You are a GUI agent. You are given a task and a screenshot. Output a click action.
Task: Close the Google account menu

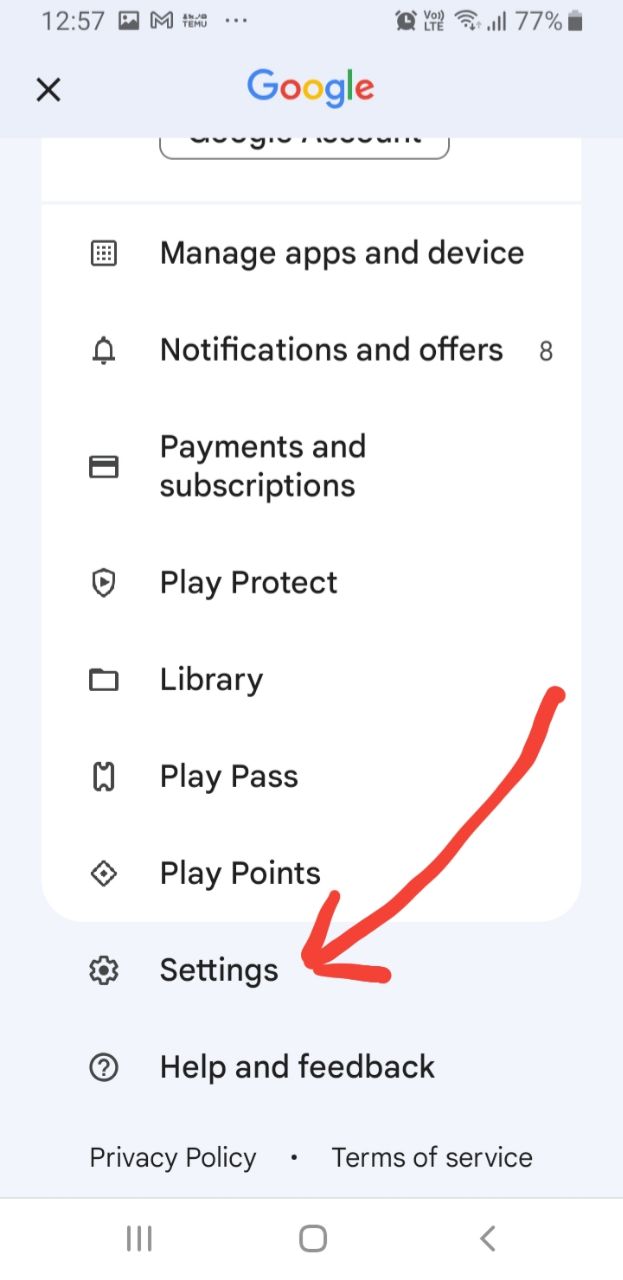48,90
